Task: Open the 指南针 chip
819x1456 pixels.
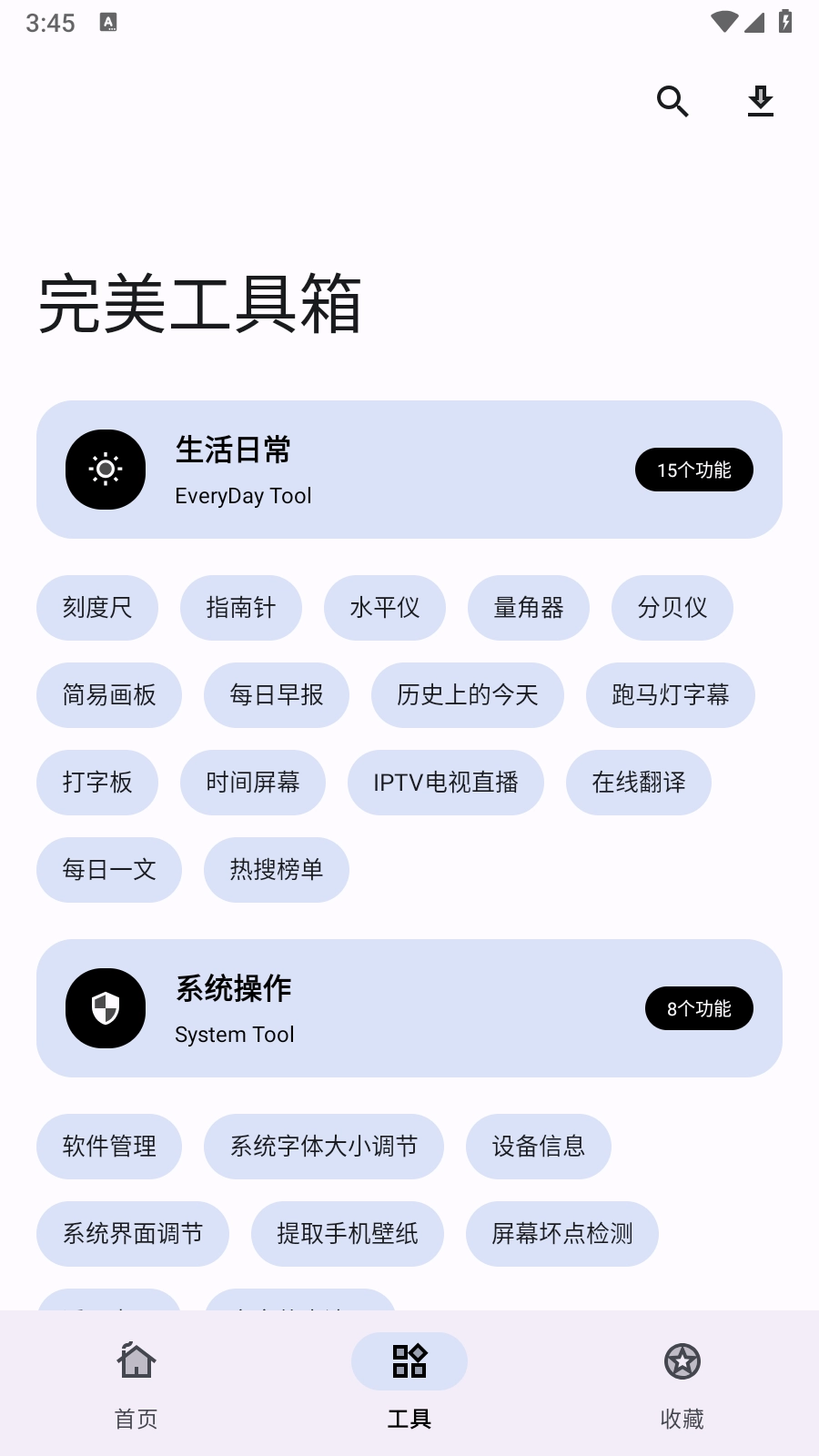Action: [x=241, y=608]
